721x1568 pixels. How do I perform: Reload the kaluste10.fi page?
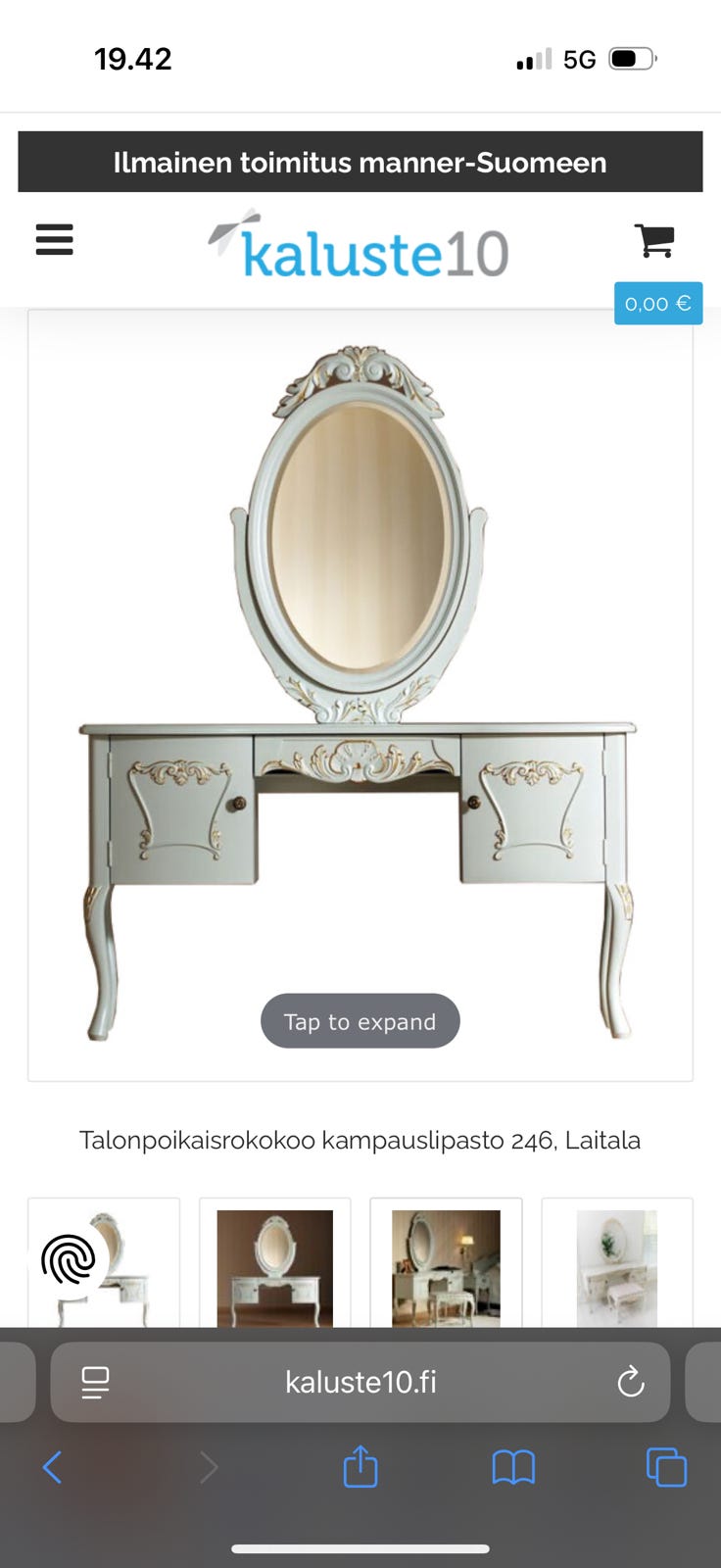click(x=631, y=1382)
